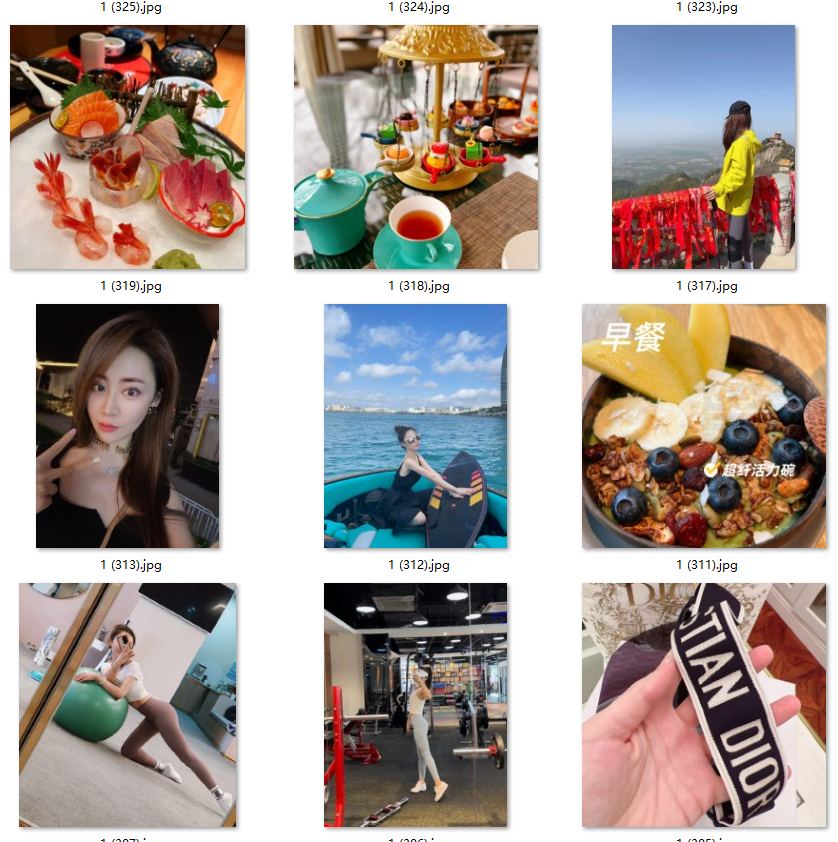
Task: Open the sashimi platter photo 1 (319).jpg
Action: pyautogui.click(x=128, y=148)
